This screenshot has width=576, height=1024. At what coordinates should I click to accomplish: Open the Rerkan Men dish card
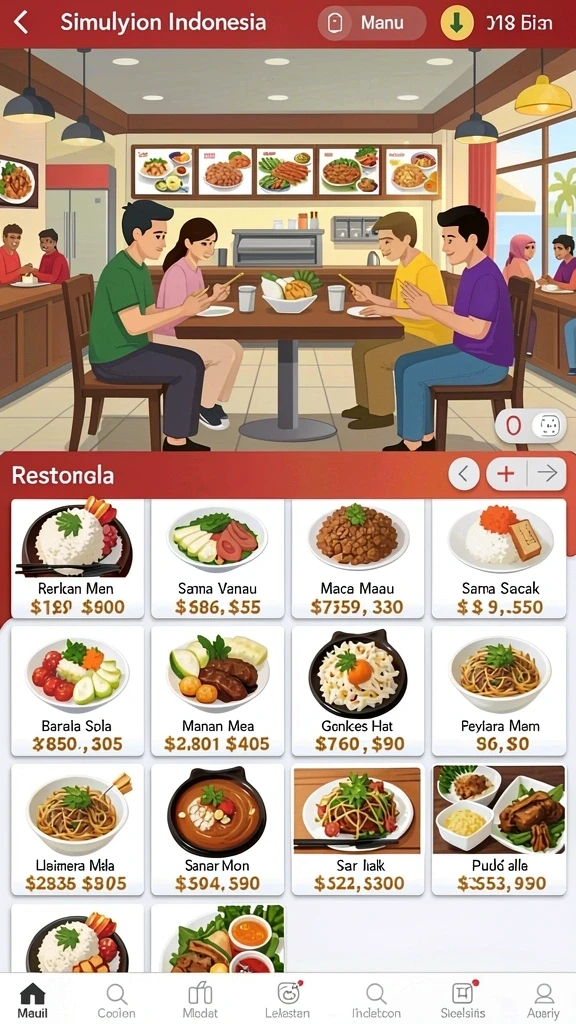(77, 558)
